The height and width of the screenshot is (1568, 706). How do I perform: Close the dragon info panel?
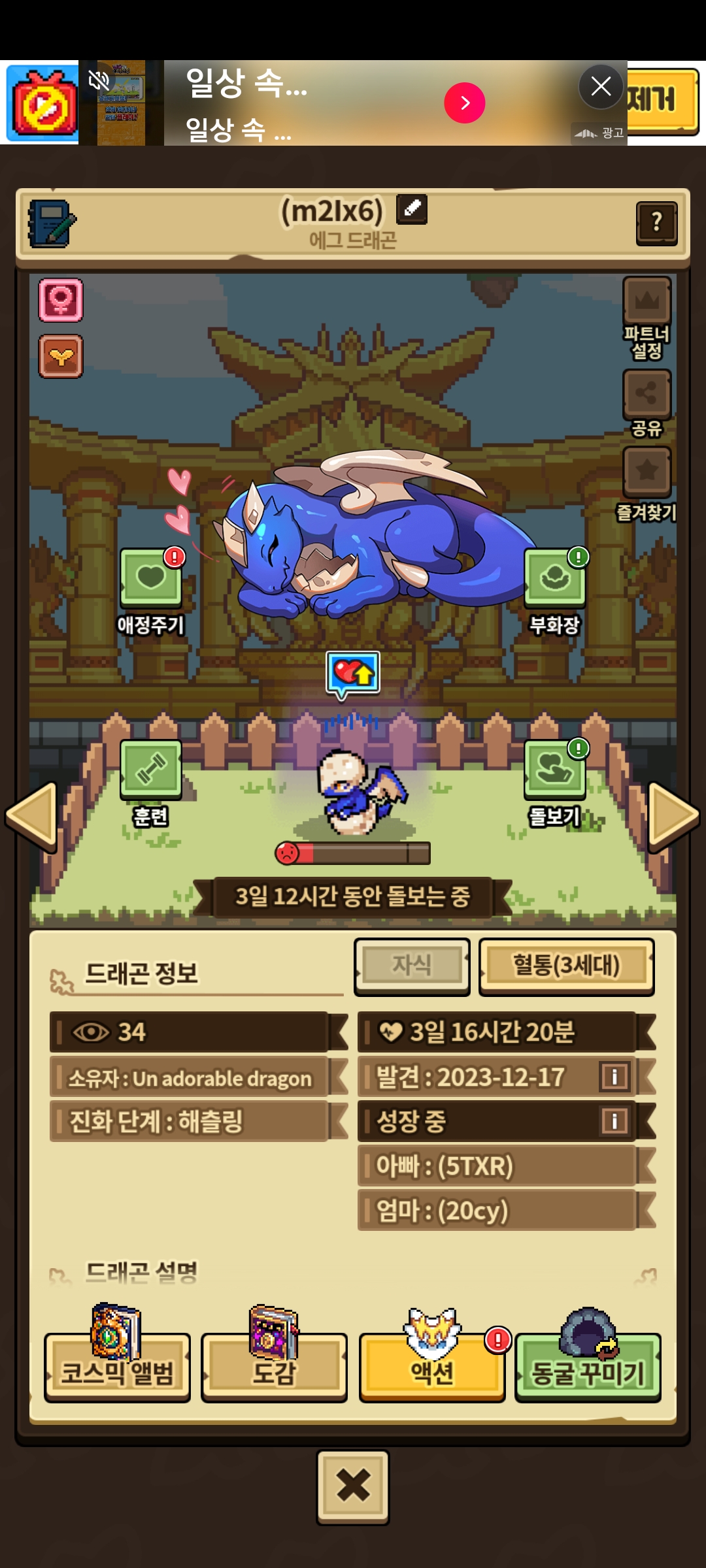[353, 1486]
